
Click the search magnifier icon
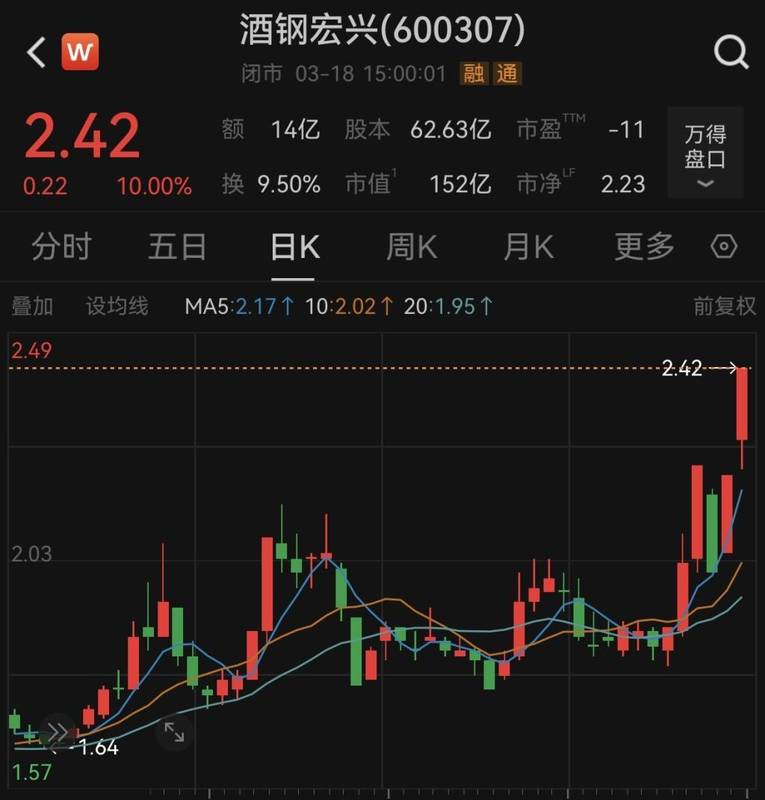pos(729,51)
